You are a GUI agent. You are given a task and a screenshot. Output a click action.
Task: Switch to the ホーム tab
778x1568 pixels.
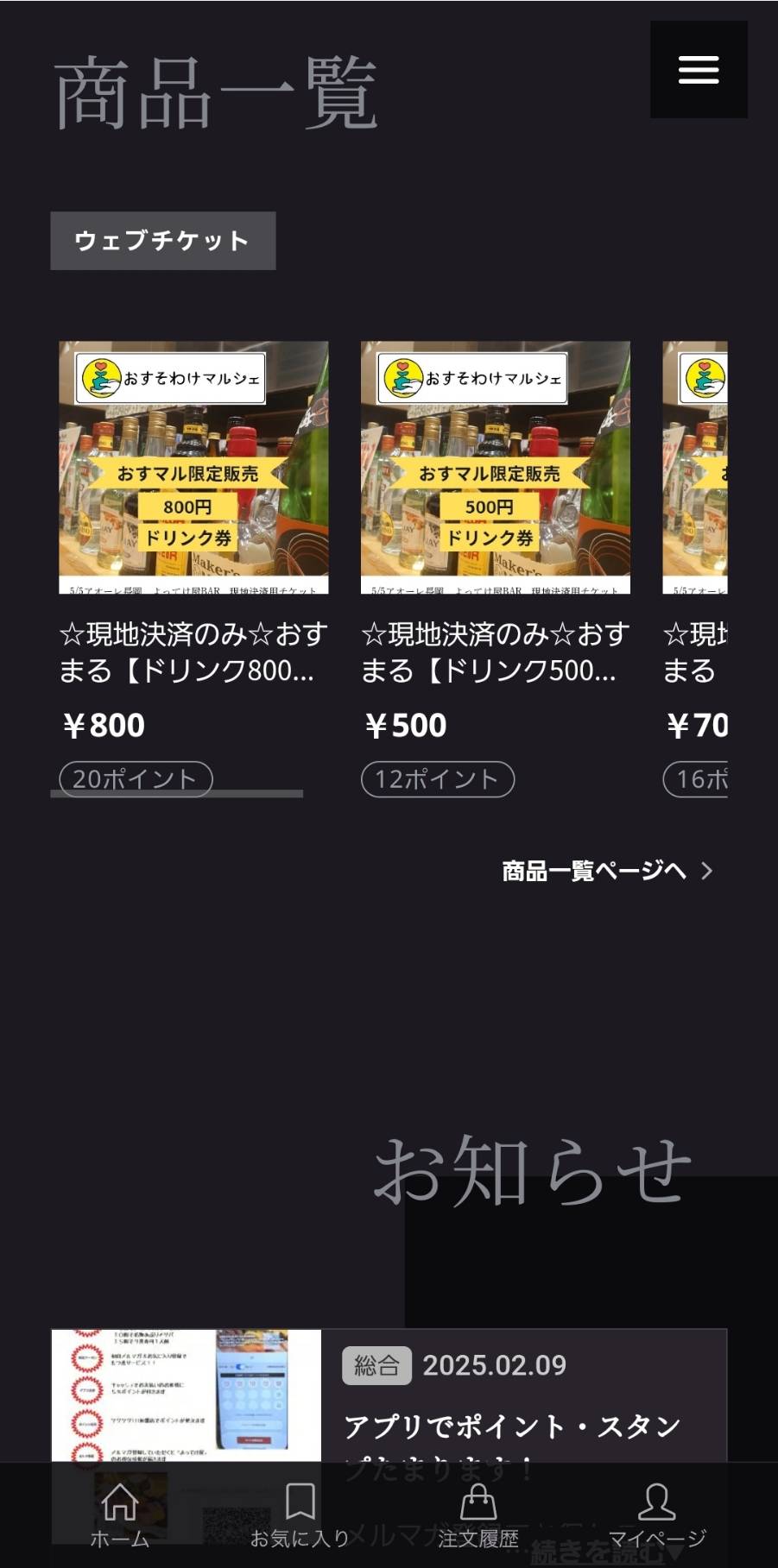click(x=119, y=1515)
